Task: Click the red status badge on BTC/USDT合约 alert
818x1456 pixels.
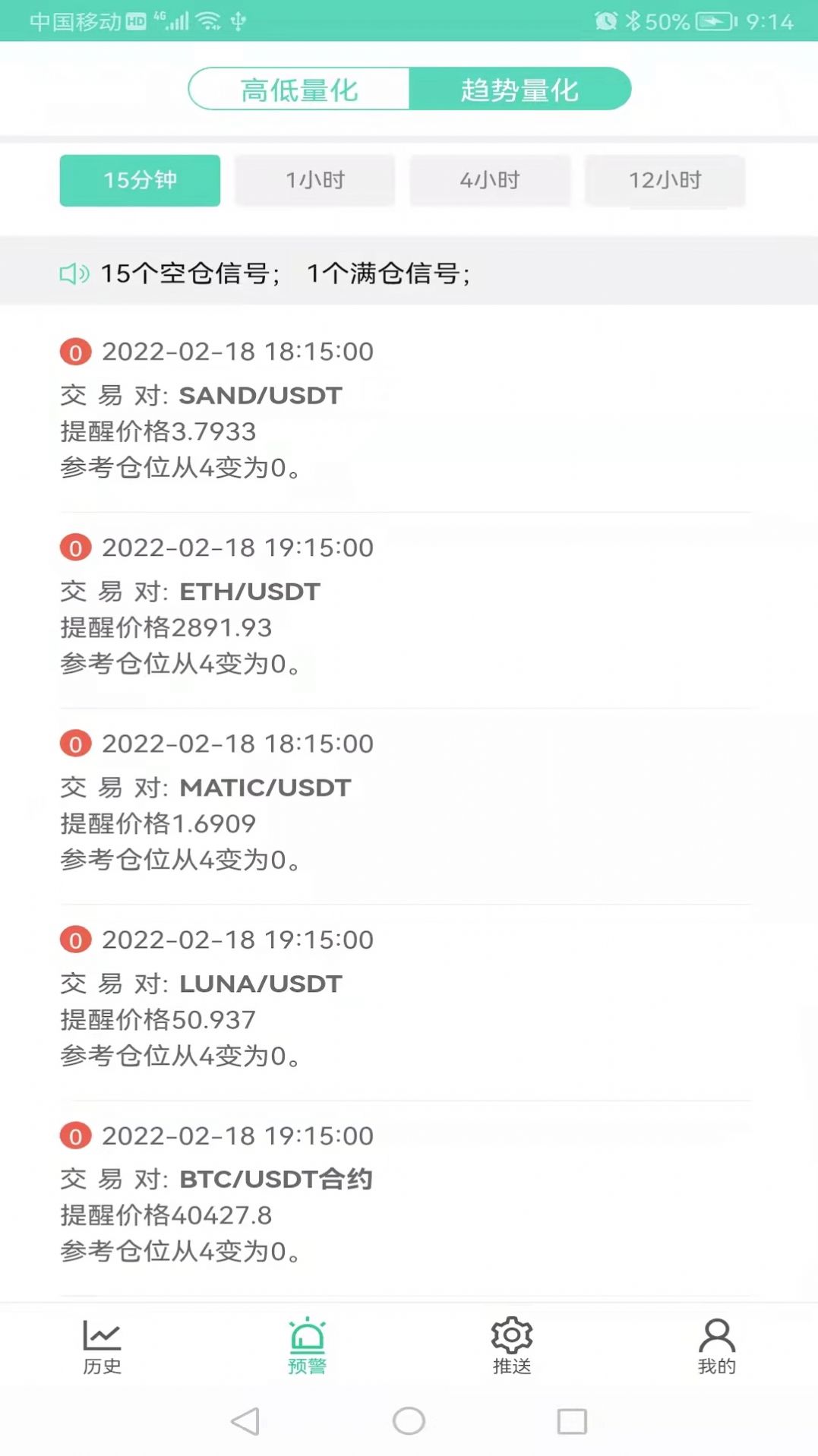Action: pyautogui.click(x=74, y=1136)
